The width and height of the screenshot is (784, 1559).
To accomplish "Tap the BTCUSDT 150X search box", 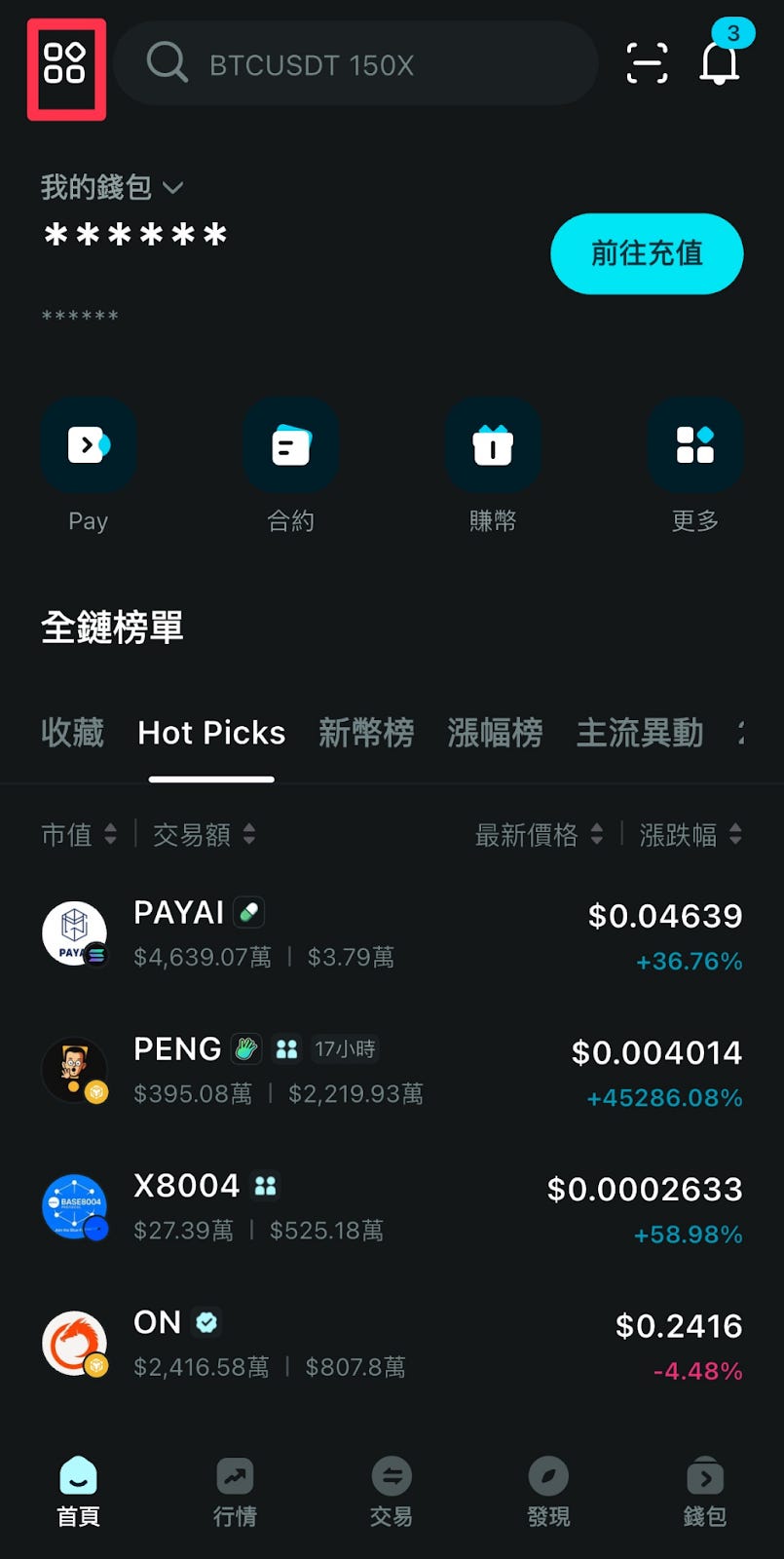I will tap(355, 64).
